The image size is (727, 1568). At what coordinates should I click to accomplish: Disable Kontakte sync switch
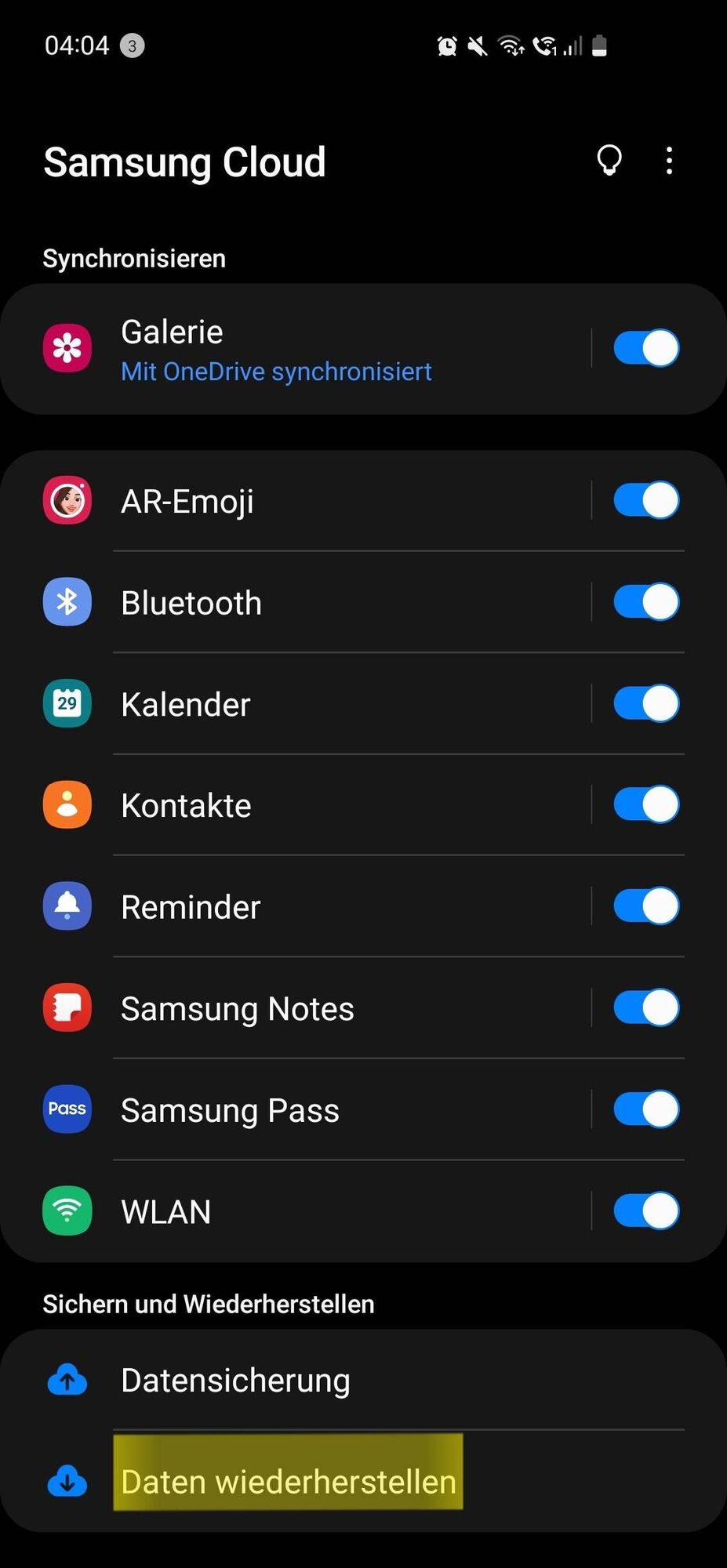point(645,804)
